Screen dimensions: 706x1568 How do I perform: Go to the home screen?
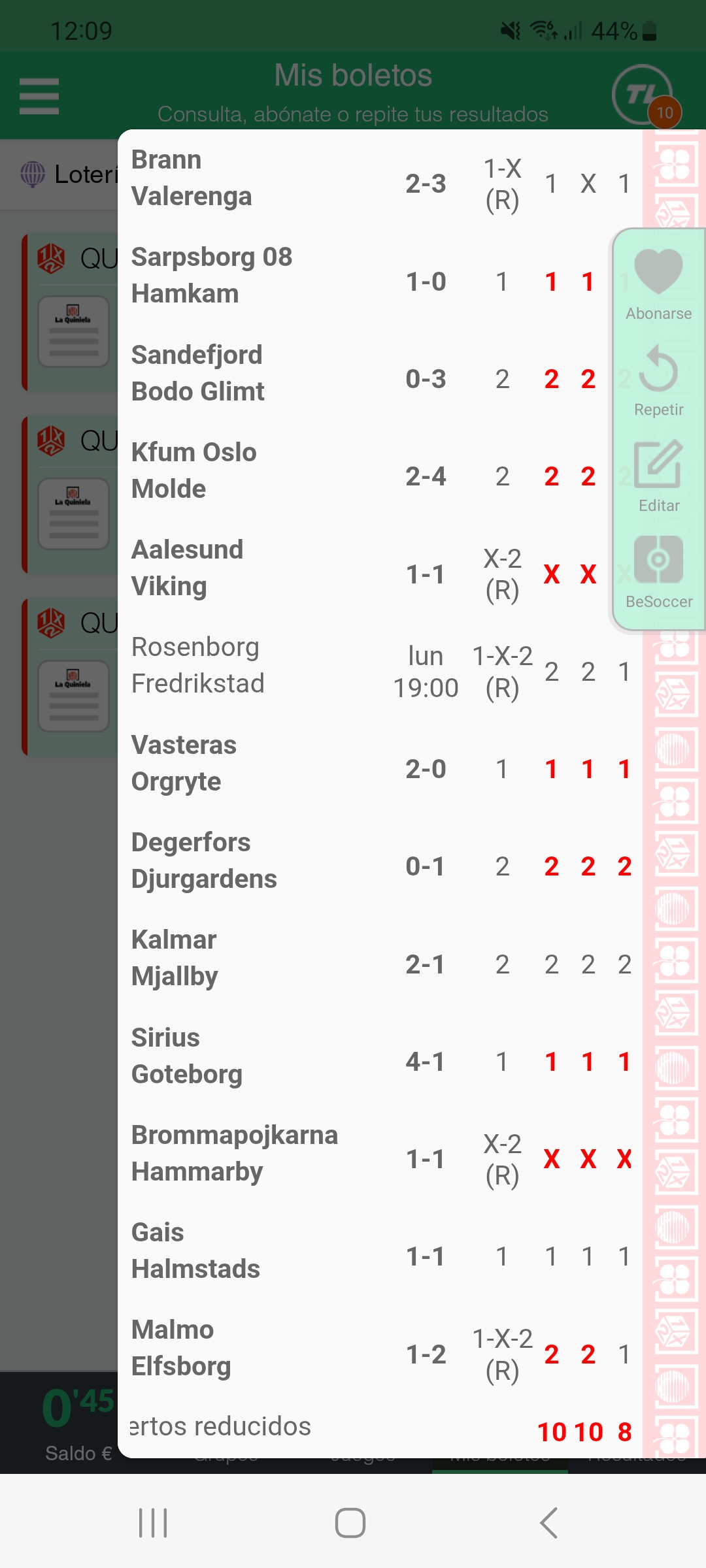(x=350, y=1523)
